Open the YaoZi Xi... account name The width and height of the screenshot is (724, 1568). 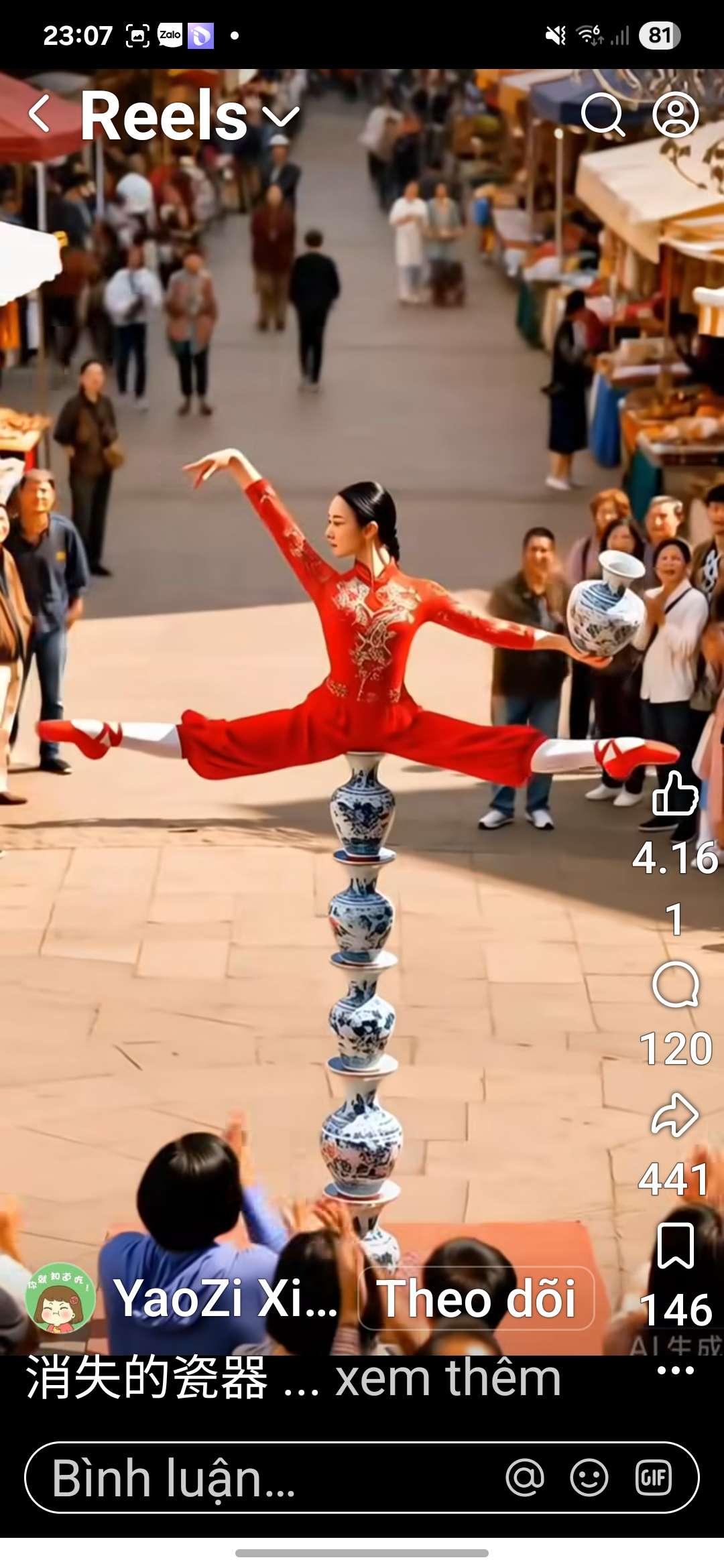225,1298
